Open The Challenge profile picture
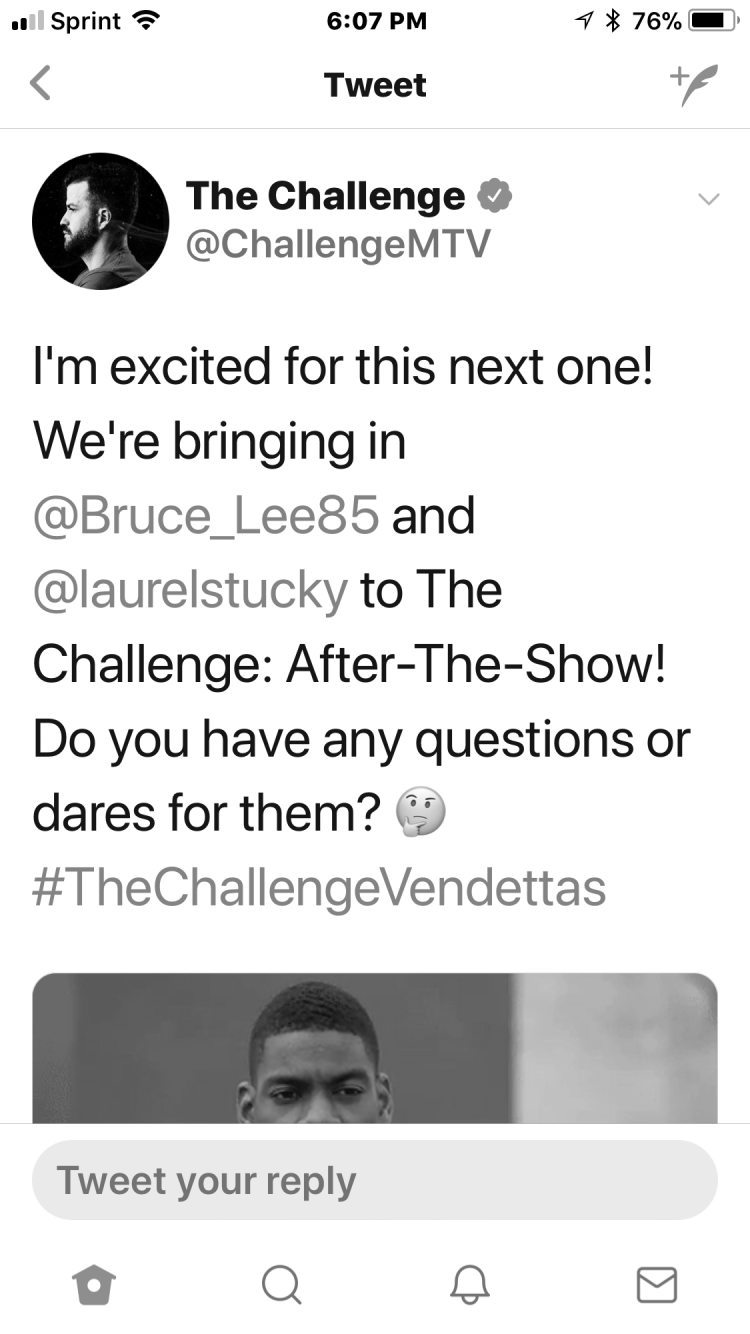Image resolution: width=750 pixels, height=1334 pixels. click(101, 221)
